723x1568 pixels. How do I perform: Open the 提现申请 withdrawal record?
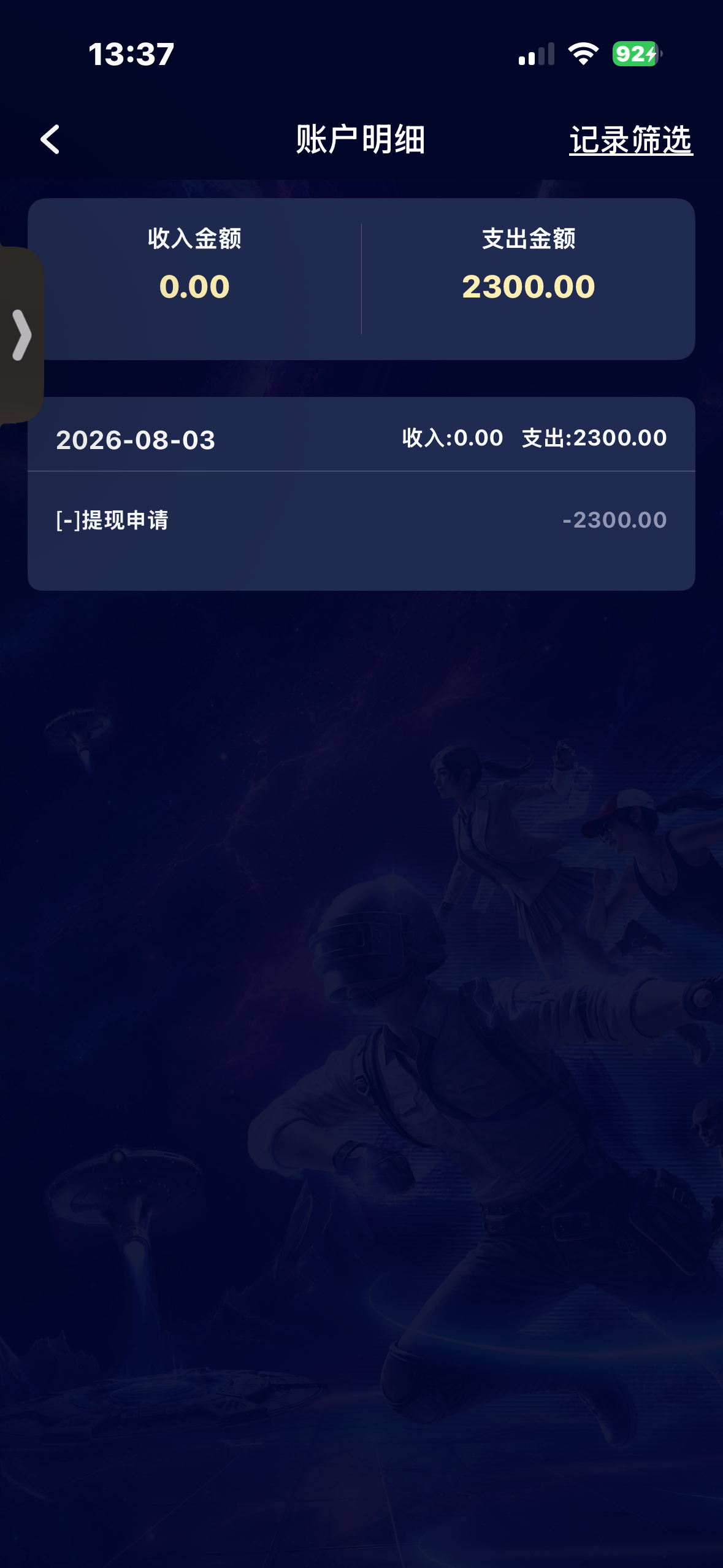click(361, 520)
